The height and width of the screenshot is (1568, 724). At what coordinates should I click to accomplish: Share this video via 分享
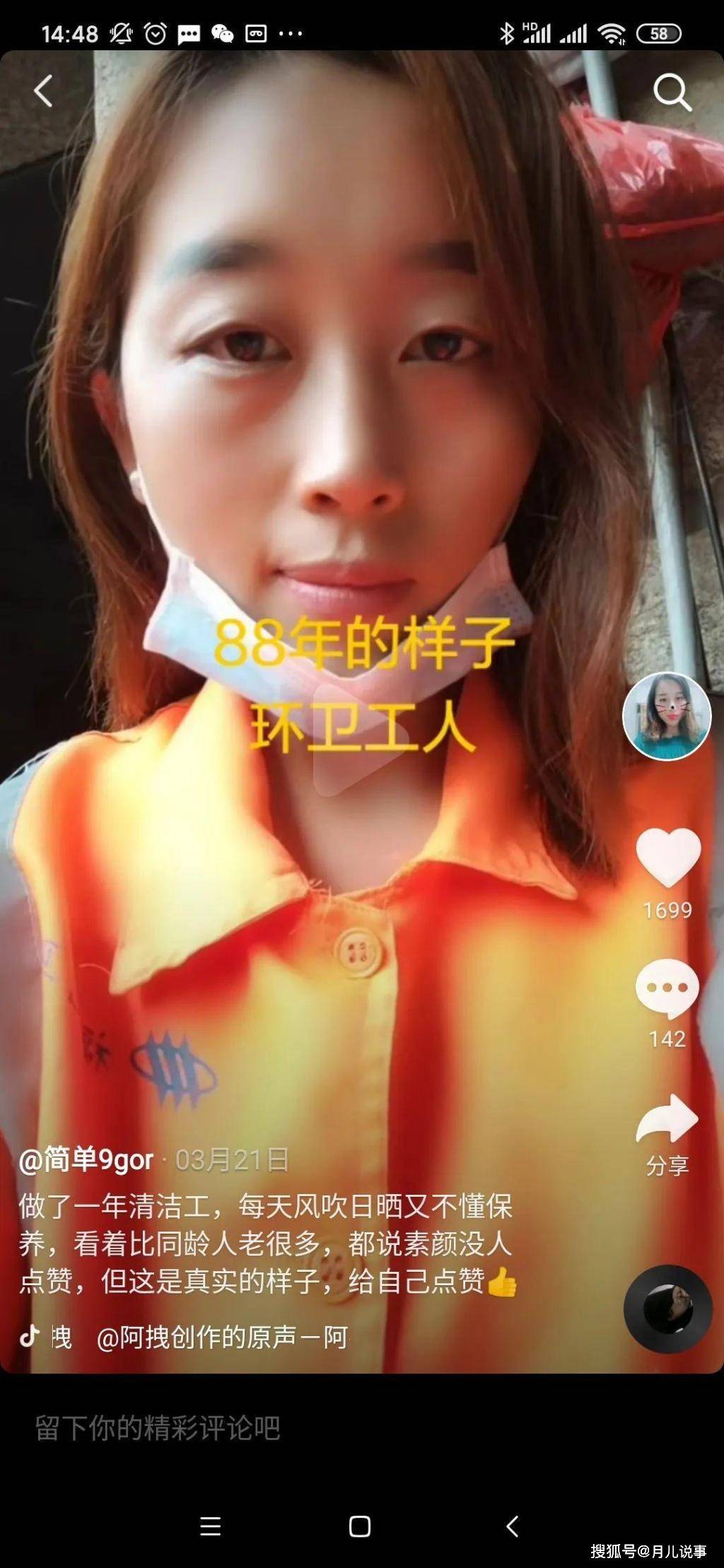[667, 1119]
